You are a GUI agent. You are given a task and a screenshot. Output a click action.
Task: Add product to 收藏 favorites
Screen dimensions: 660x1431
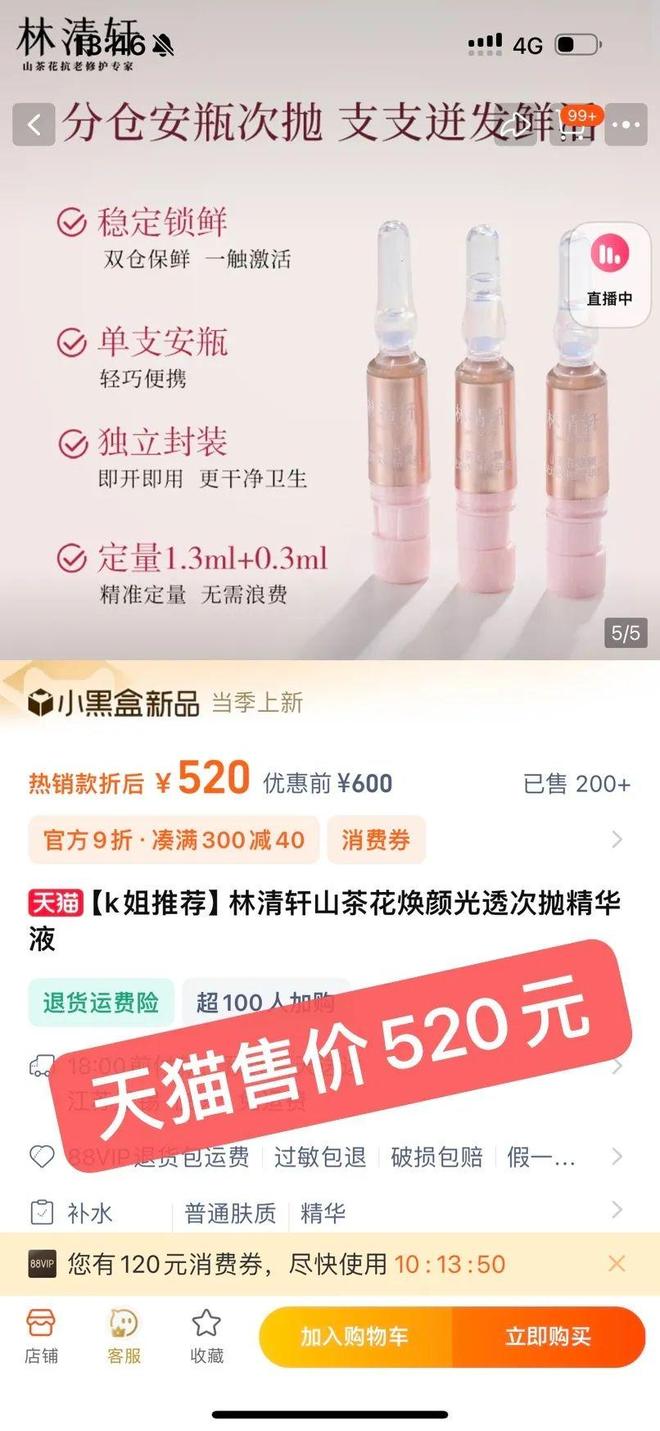coord(206,1336)
